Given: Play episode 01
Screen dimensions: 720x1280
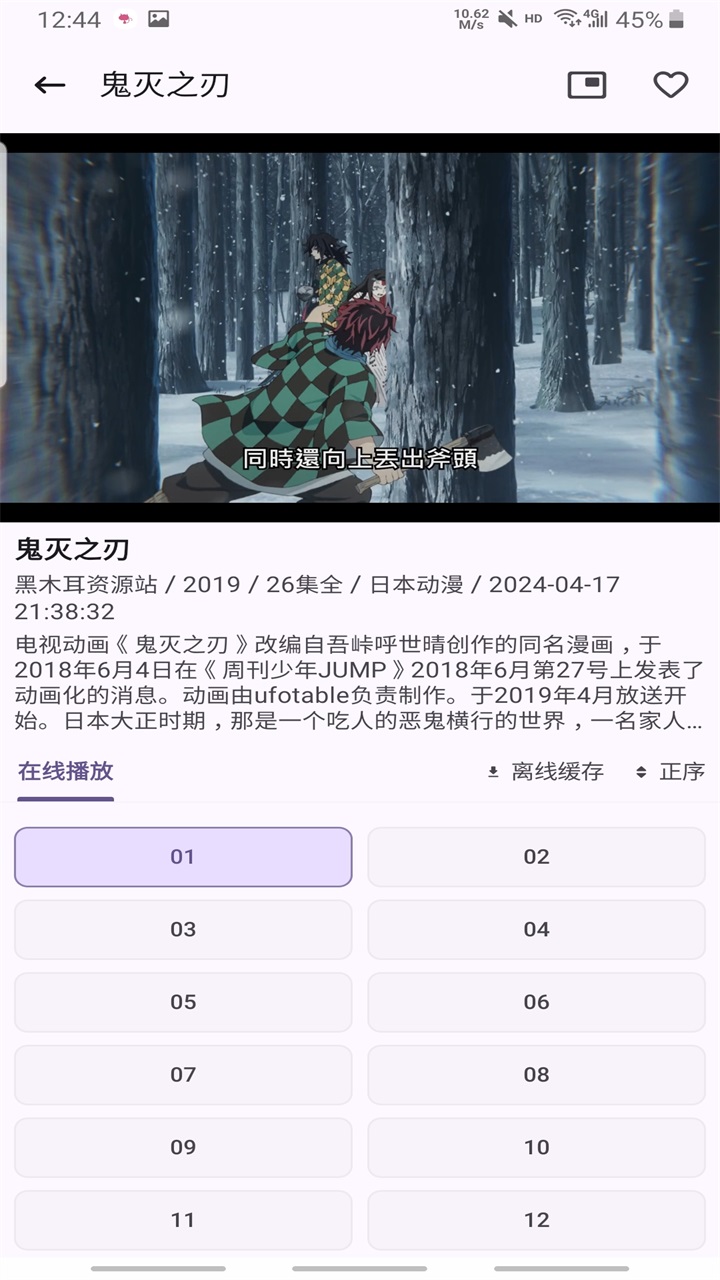Looking at the screenshot, I should click(183, 856).
